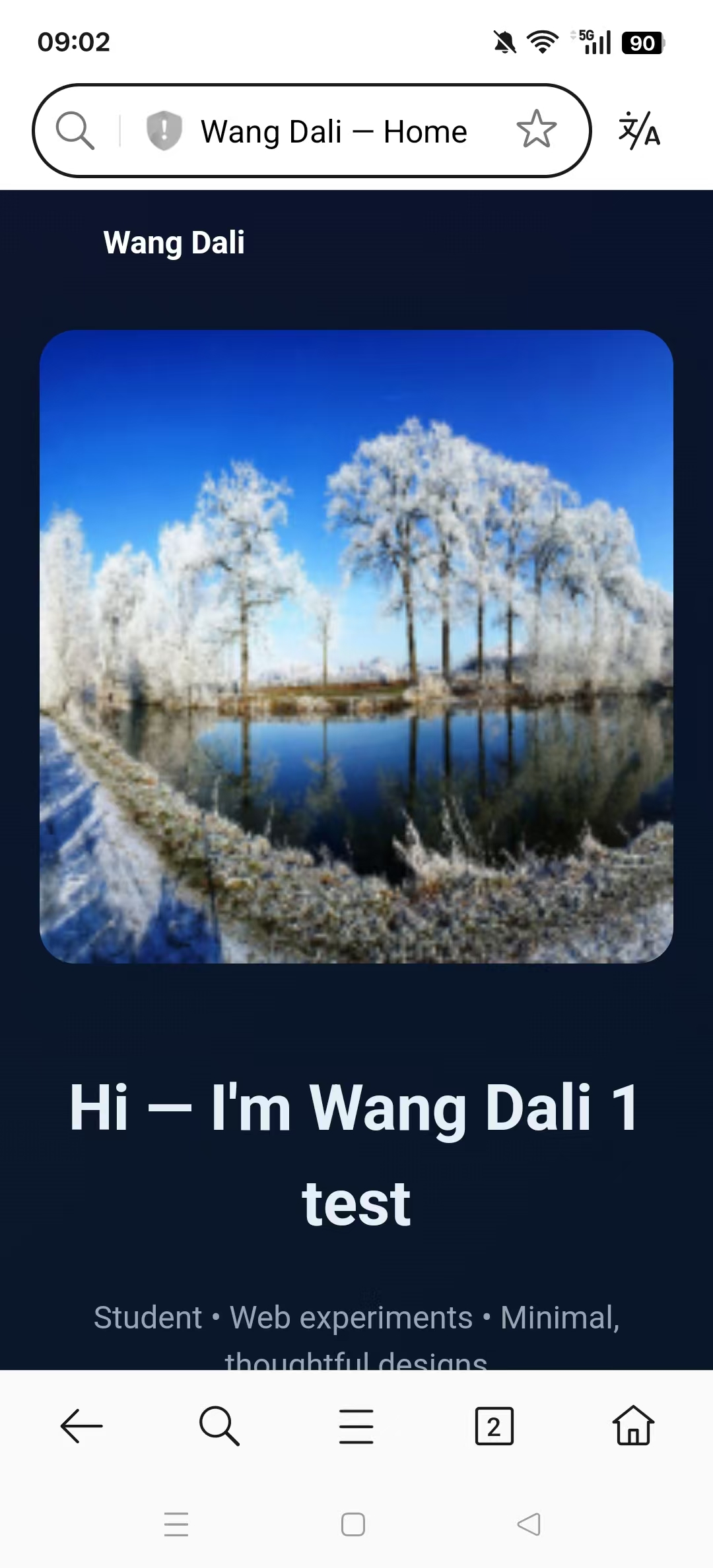The height and width of the screenshot is (1568, 713).
Task: Open search from the bottom toolbar
Action: [219, 1426]
